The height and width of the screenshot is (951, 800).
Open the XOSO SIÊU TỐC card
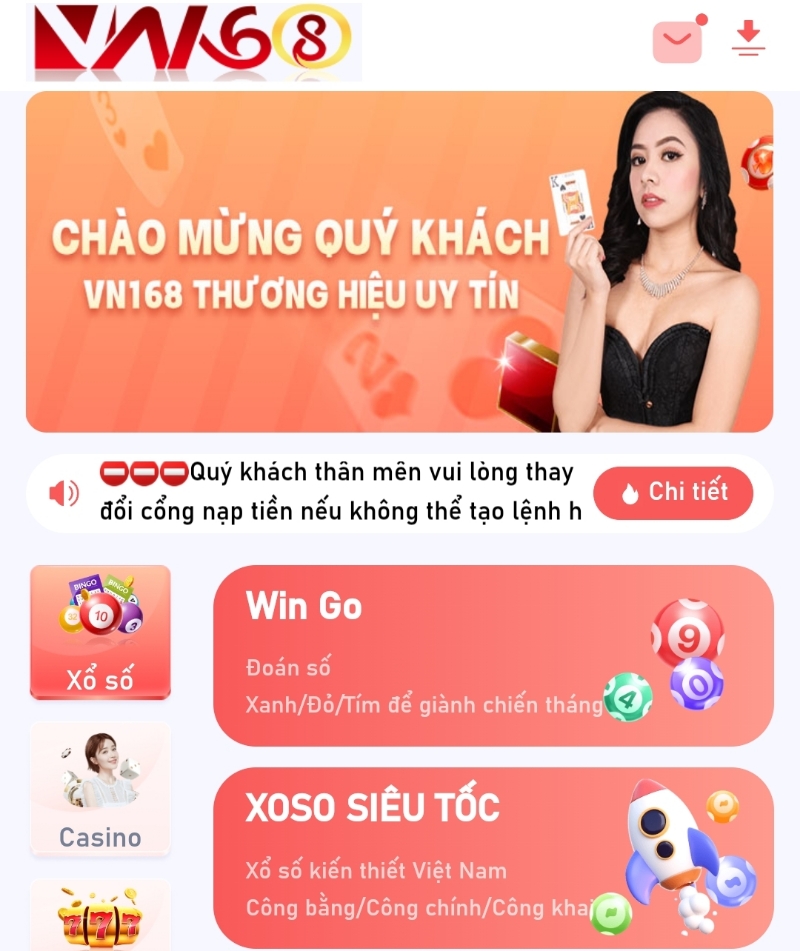click(493, 857)
